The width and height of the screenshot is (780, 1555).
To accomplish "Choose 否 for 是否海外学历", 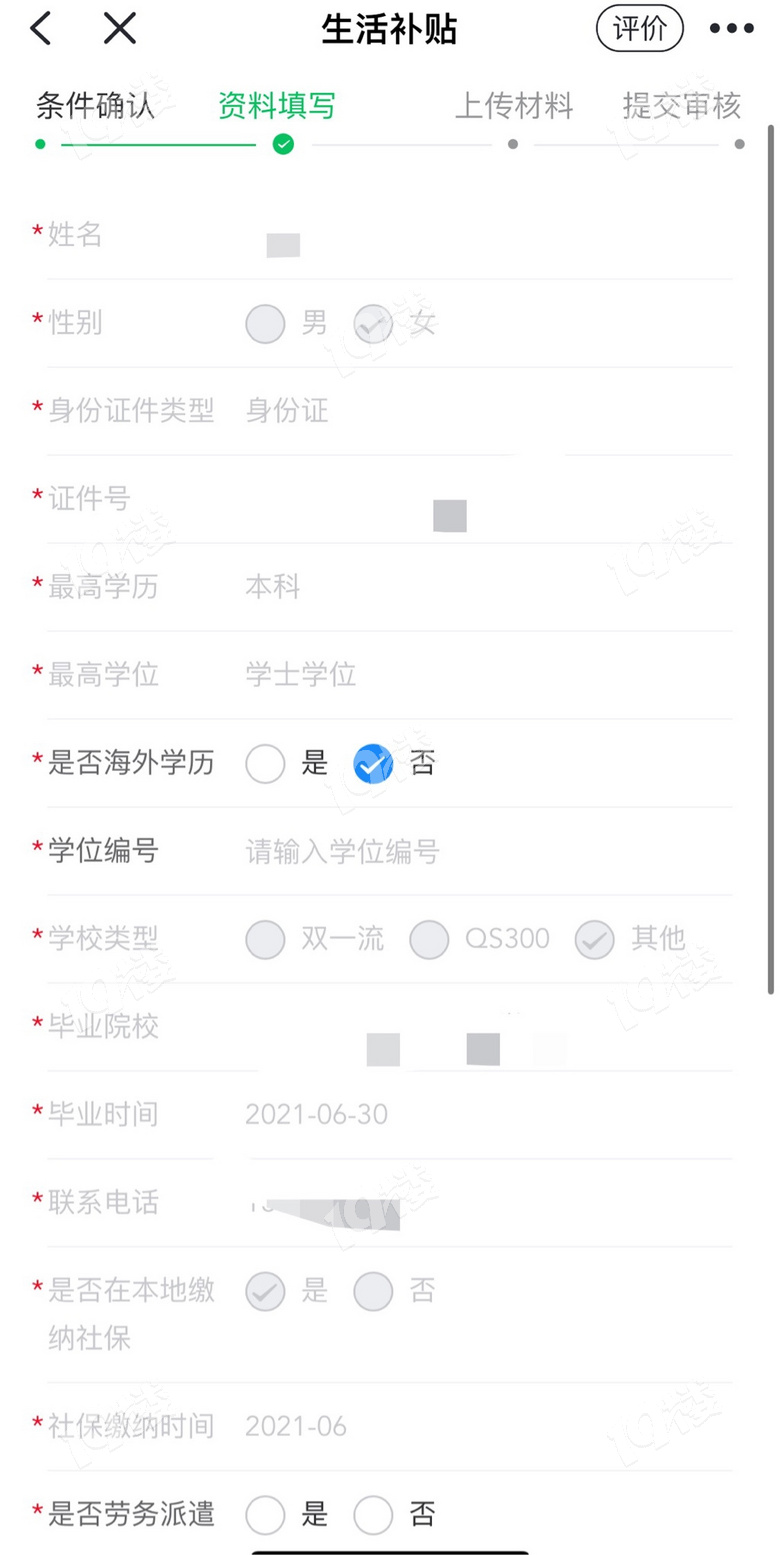I will point(373,764).
